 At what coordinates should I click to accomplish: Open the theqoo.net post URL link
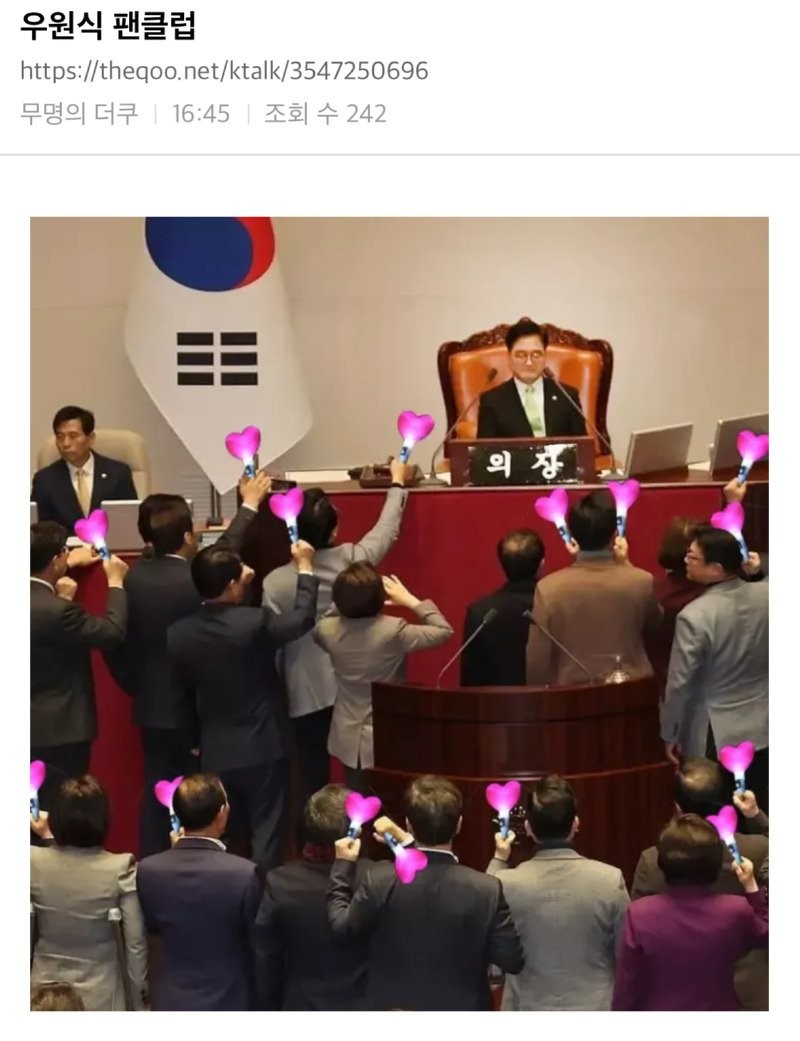coord(224,71)
